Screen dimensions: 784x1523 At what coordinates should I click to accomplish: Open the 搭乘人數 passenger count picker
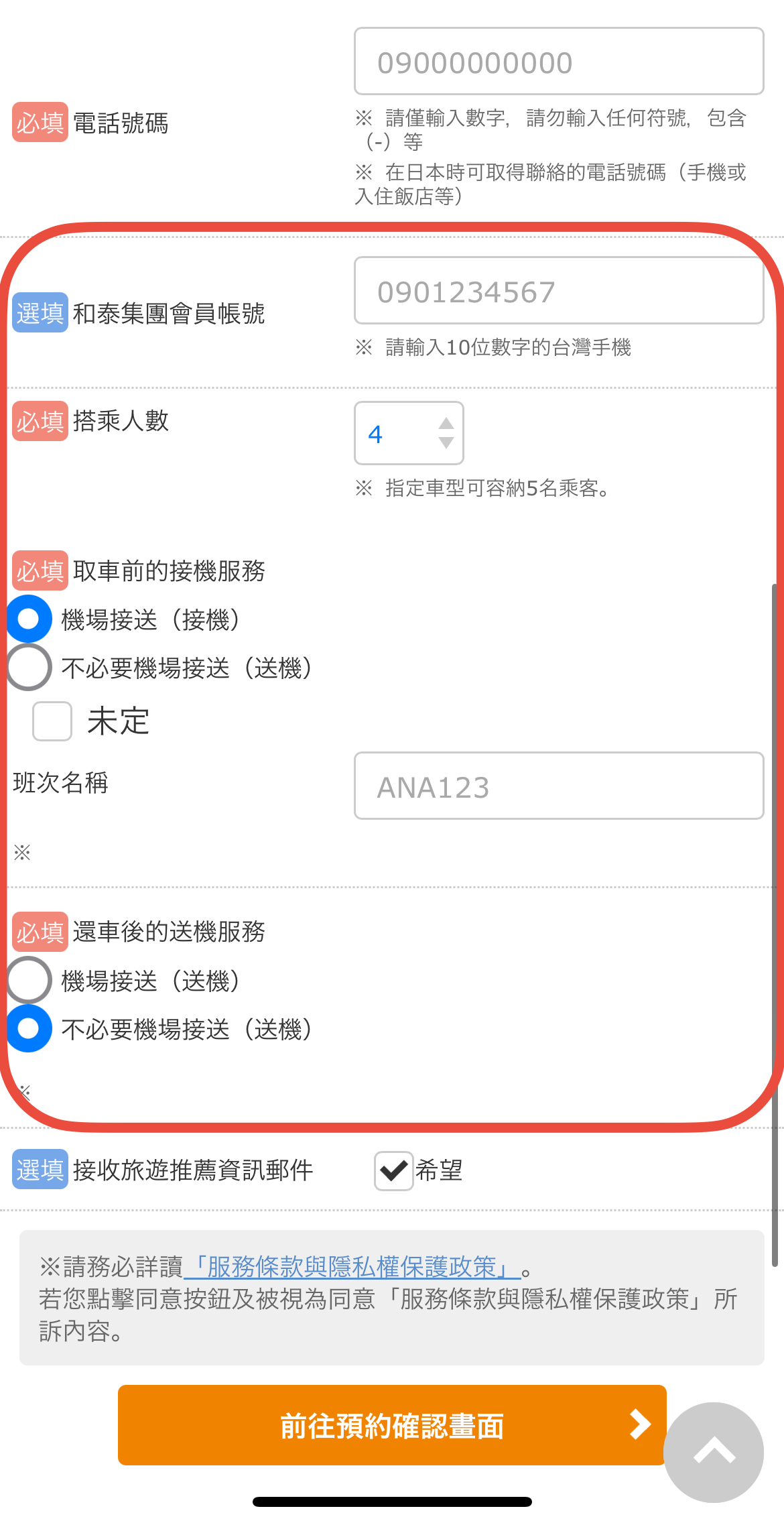click(409, 433)
